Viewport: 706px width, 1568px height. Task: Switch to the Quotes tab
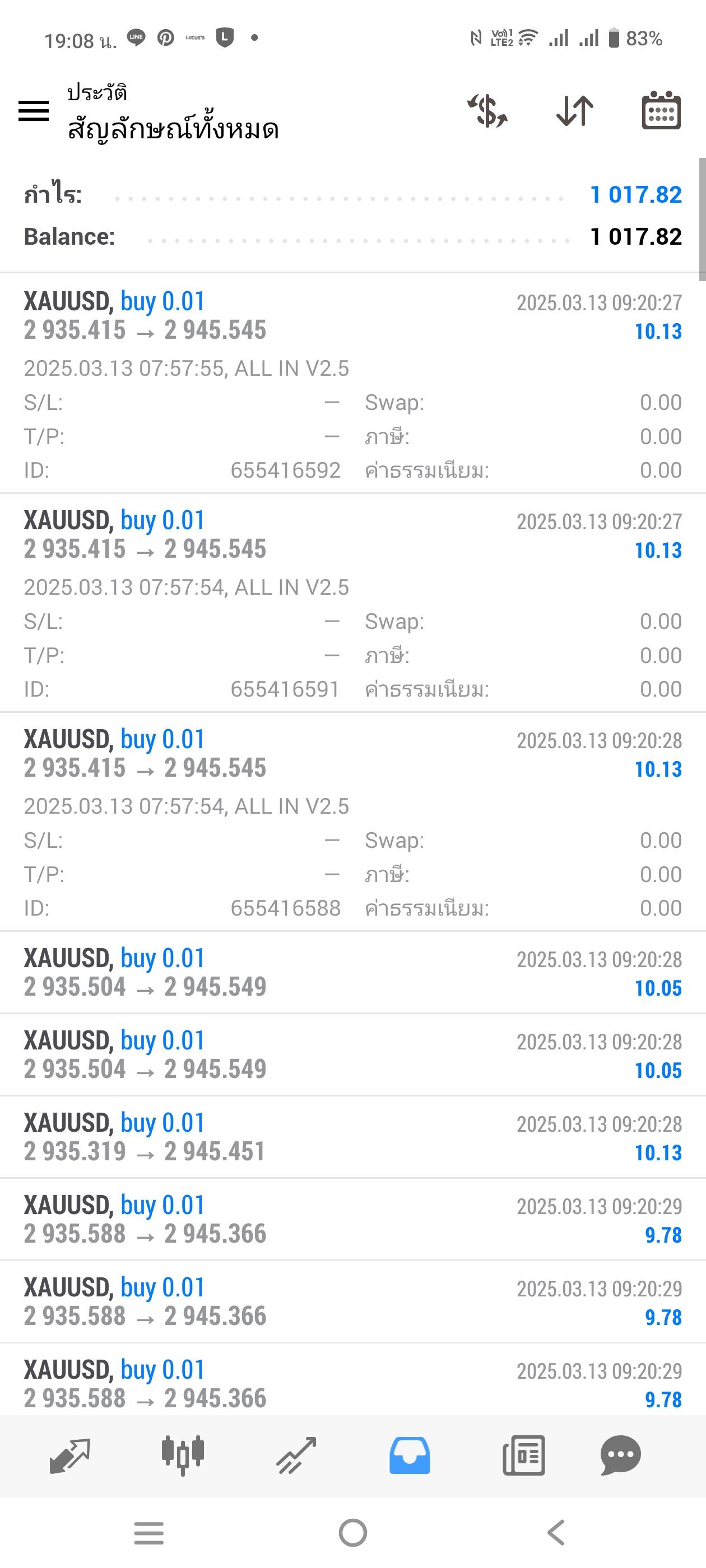(x=69, y=1455)
